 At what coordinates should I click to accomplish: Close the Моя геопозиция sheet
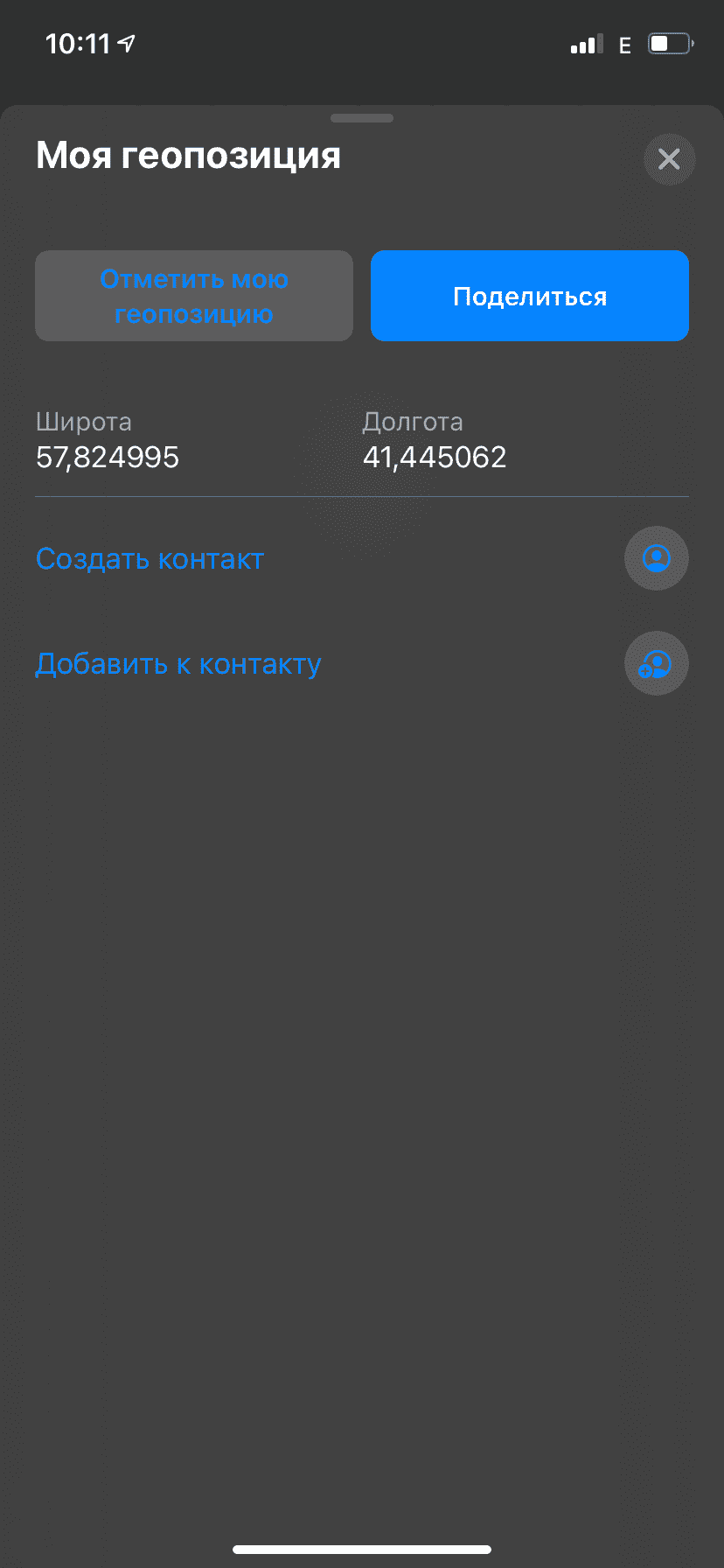coord(669,159)
